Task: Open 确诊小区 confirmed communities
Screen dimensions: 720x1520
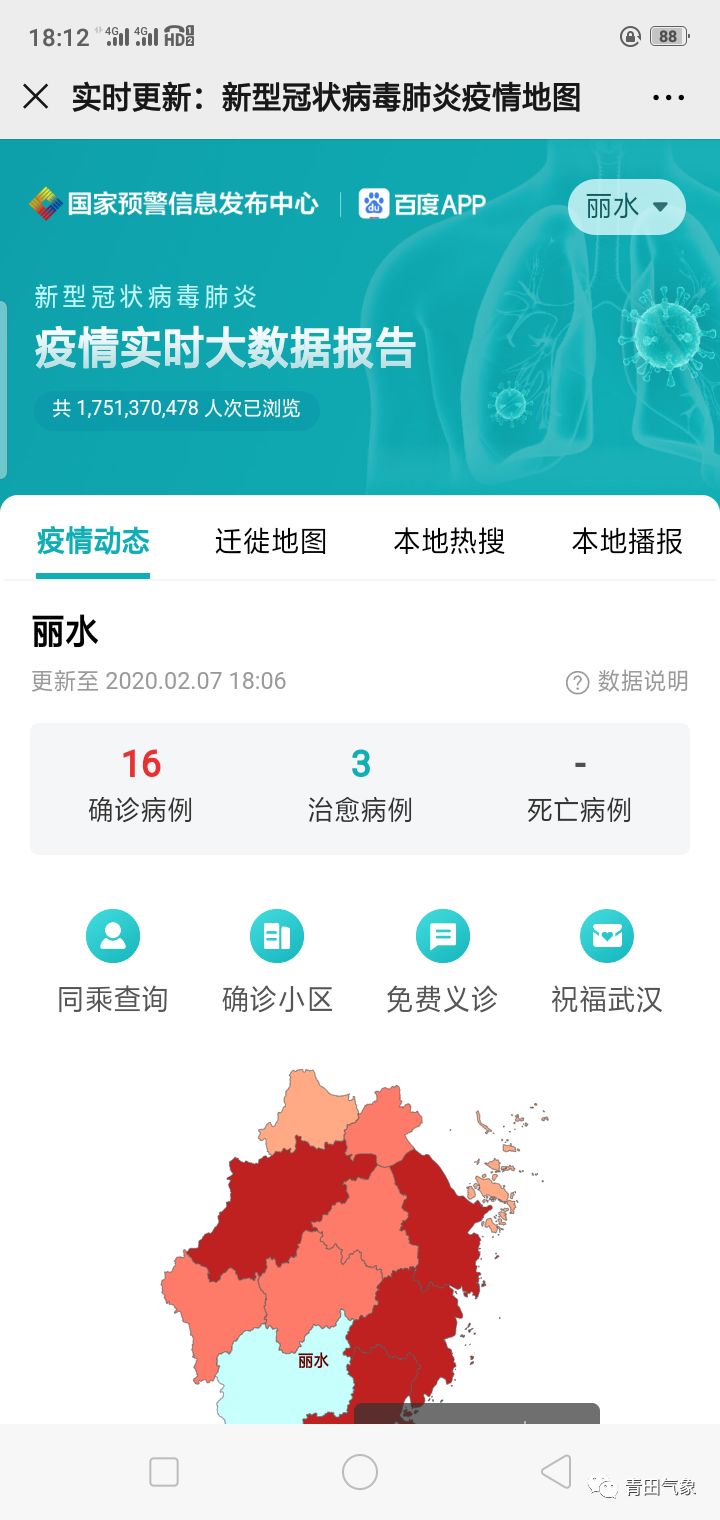Action: pos(277,963)
